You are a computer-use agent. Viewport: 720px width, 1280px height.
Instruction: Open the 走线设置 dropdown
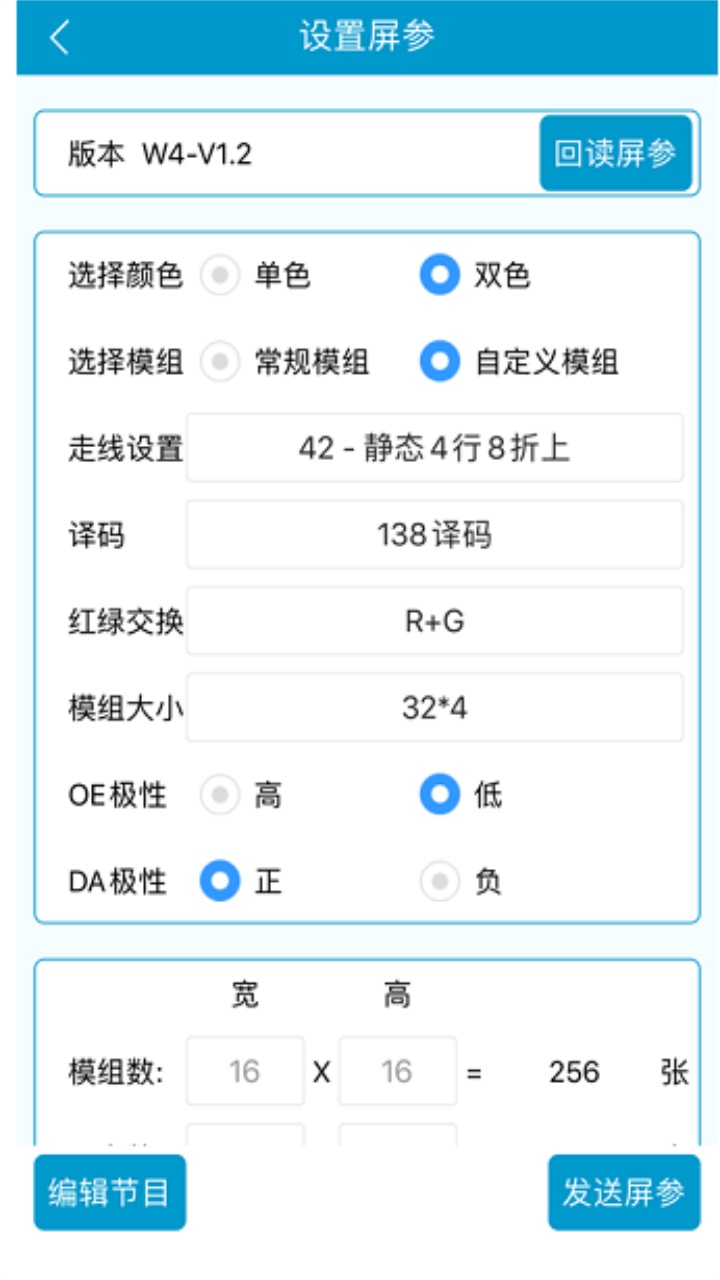tap(435, 448)
